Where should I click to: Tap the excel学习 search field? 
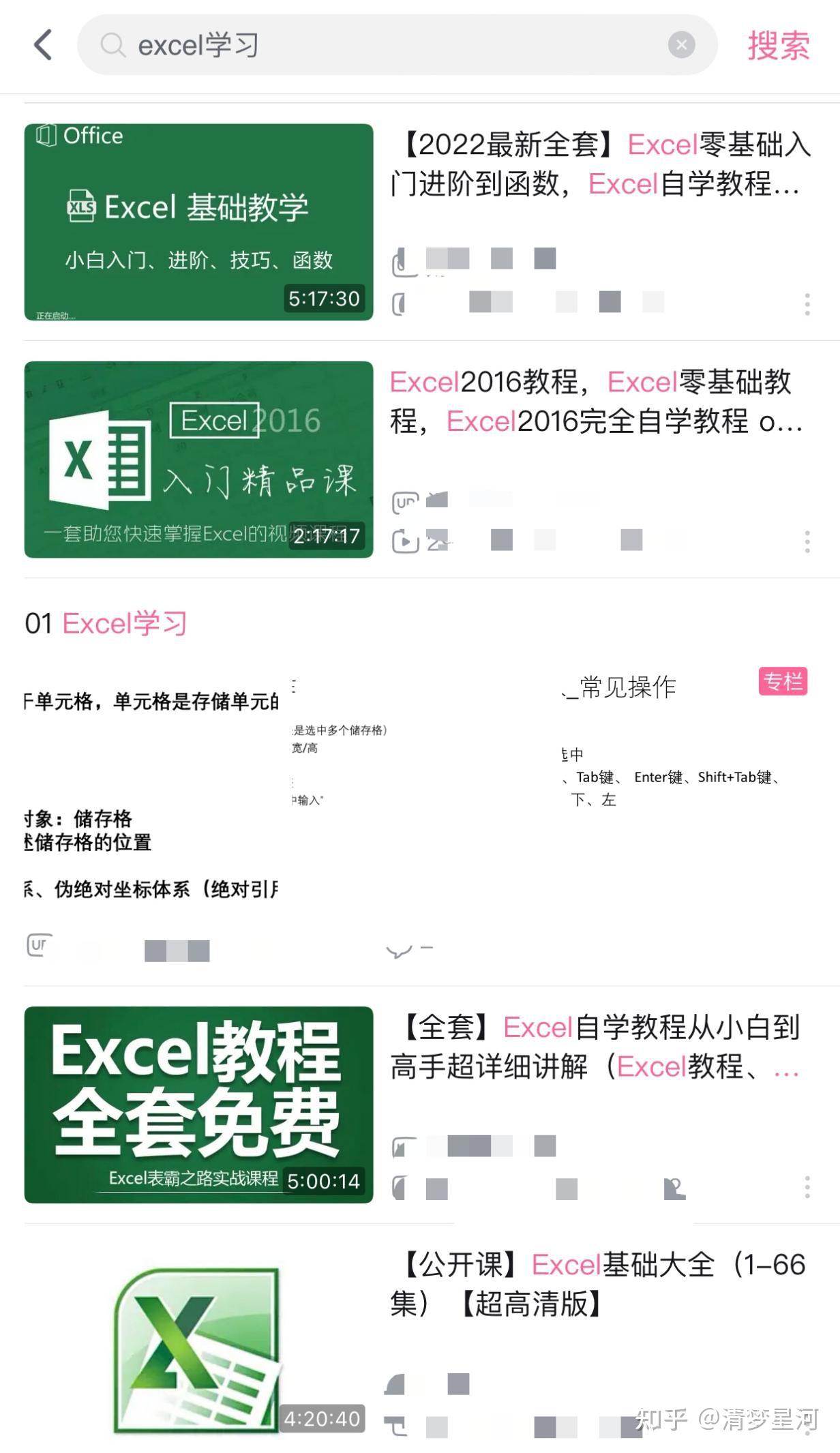(382, 45)
